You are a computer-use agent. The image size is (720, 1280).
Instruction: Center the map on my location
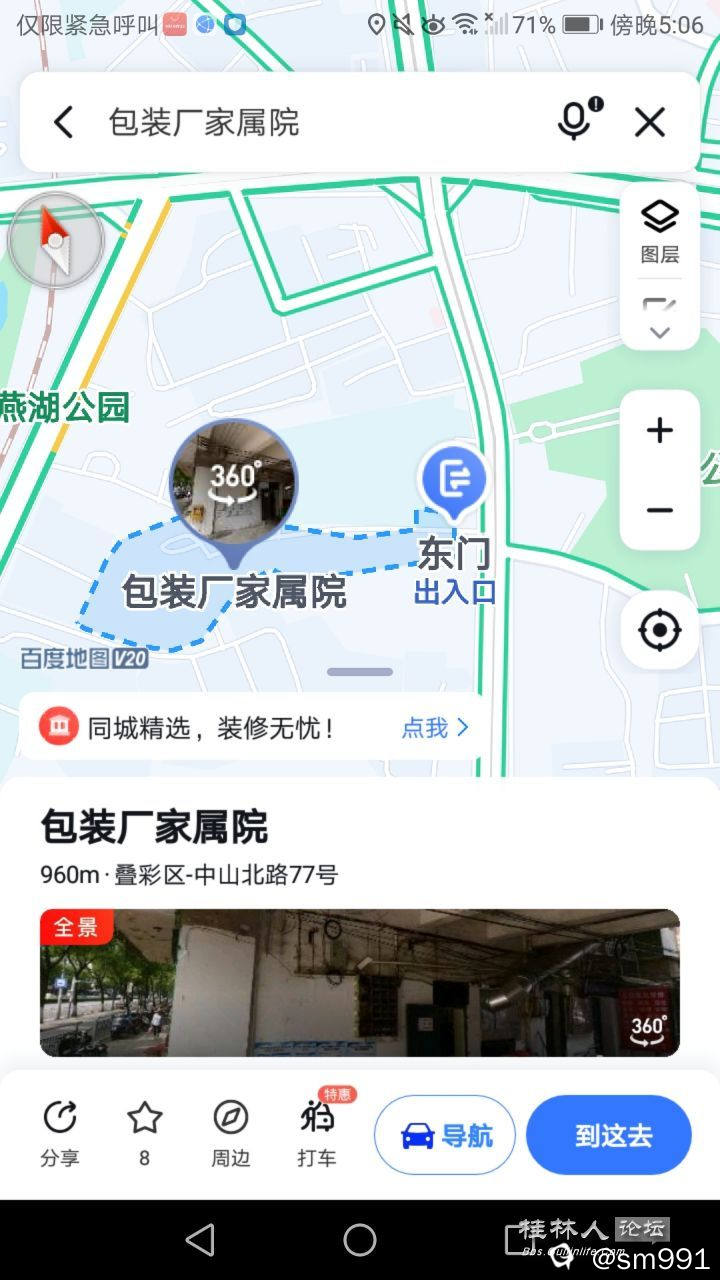click(x=660, y=631)
